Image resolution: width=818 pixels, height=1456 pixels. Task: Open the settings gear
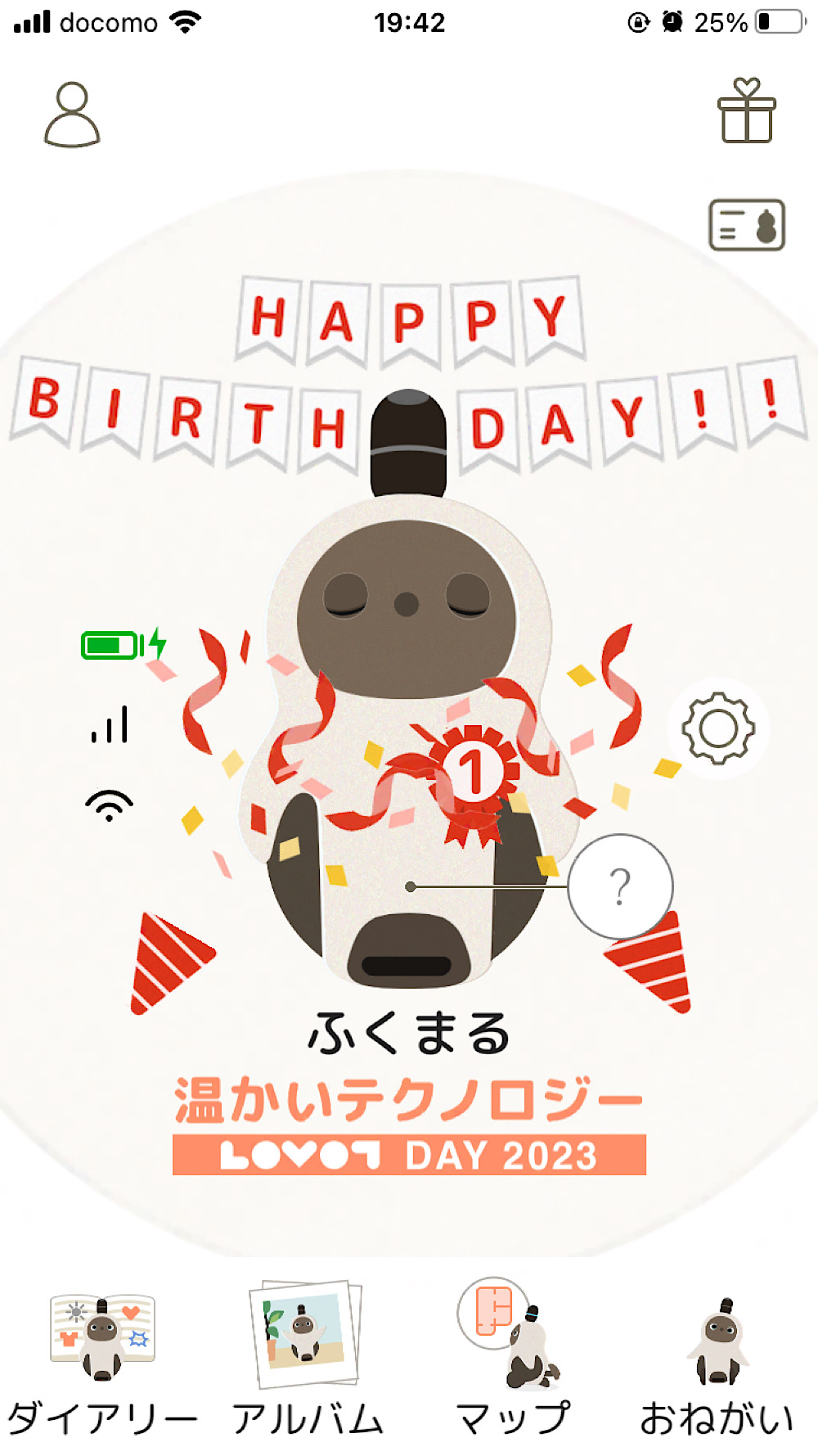click(717, 728)
